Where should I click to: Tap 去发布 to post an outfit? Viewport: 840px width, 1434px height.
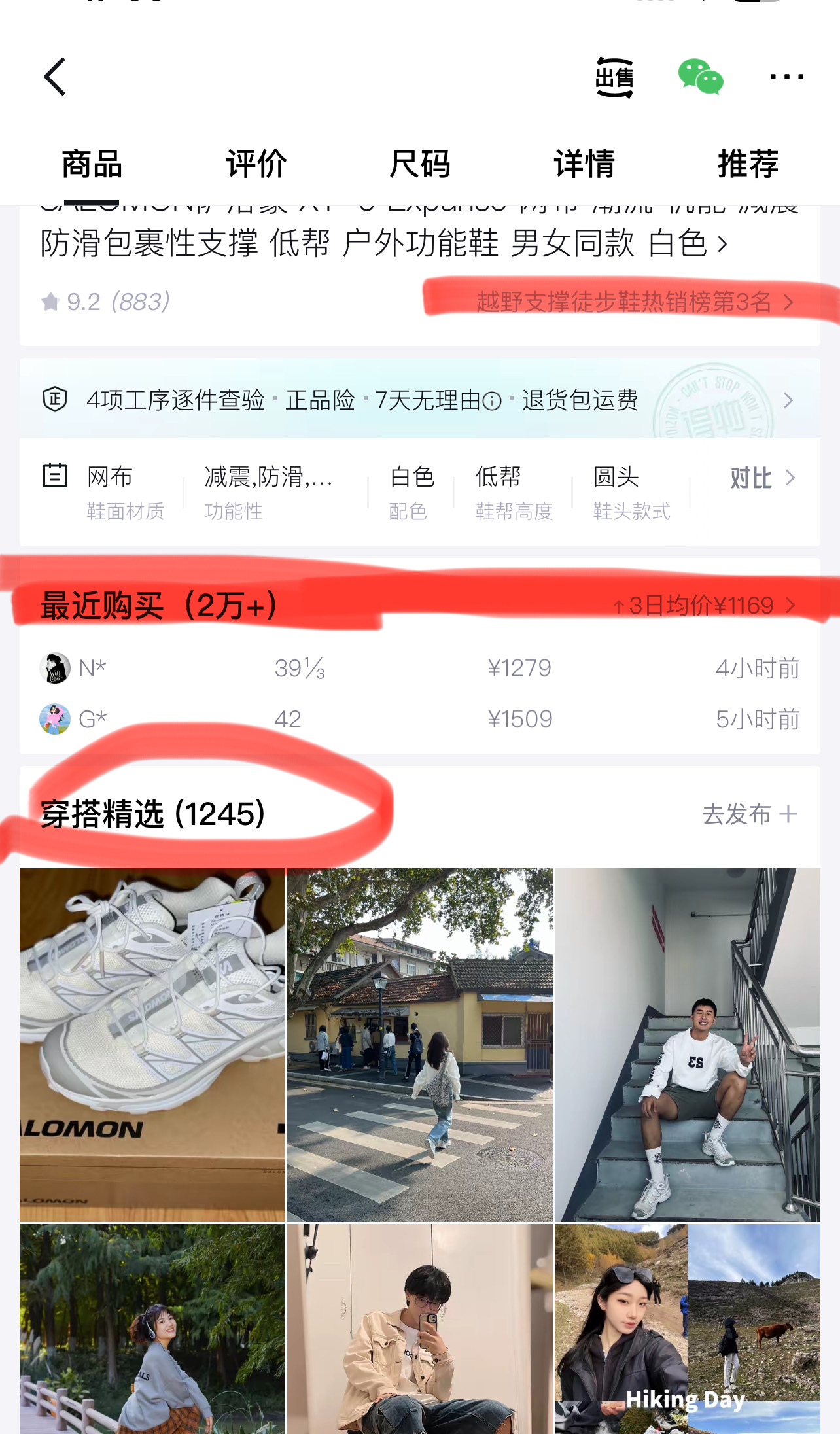(x=749, y=814)
